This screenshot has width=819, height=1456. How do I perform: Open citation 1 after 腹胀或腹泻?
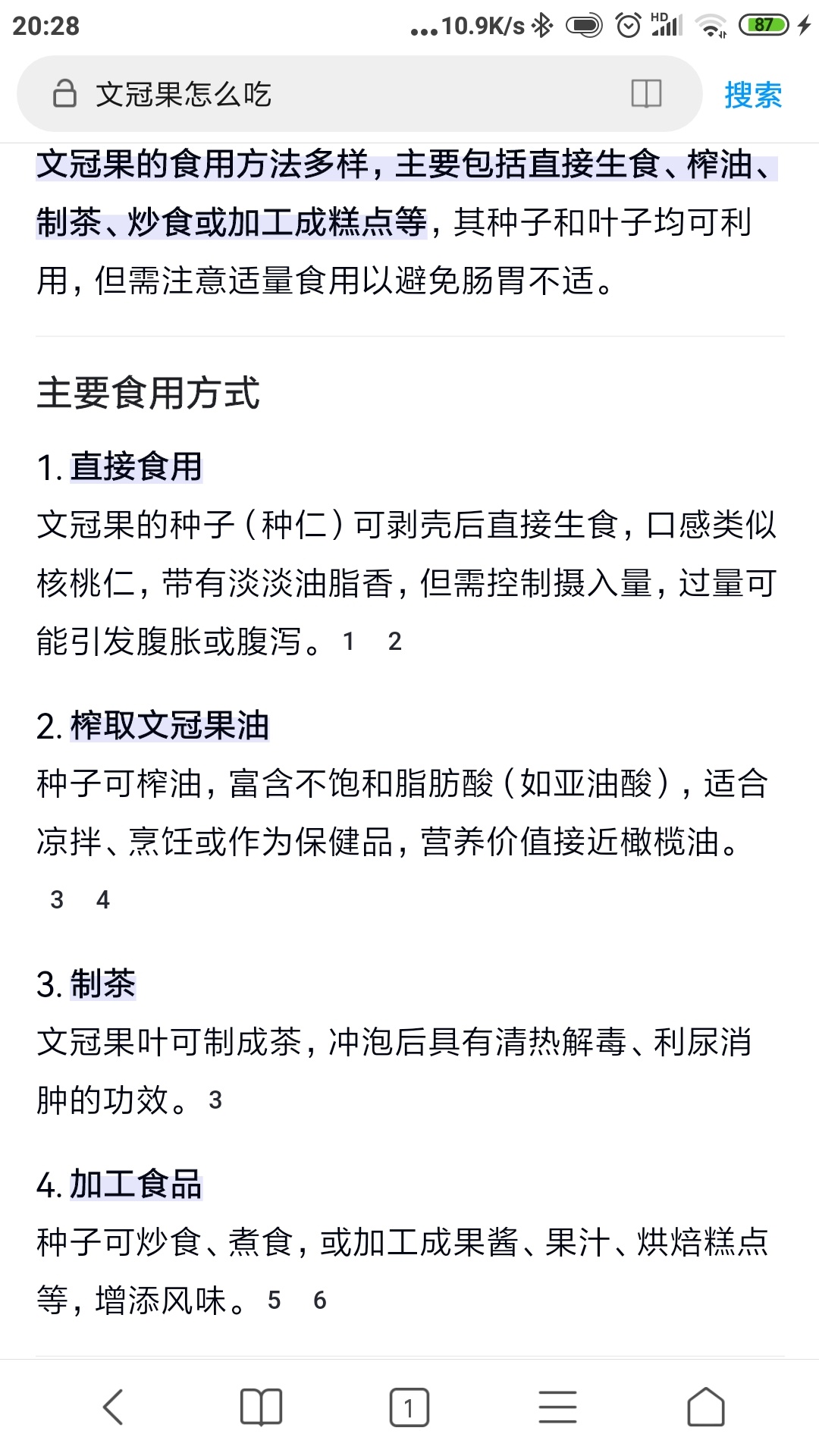(x=348, y=642)
